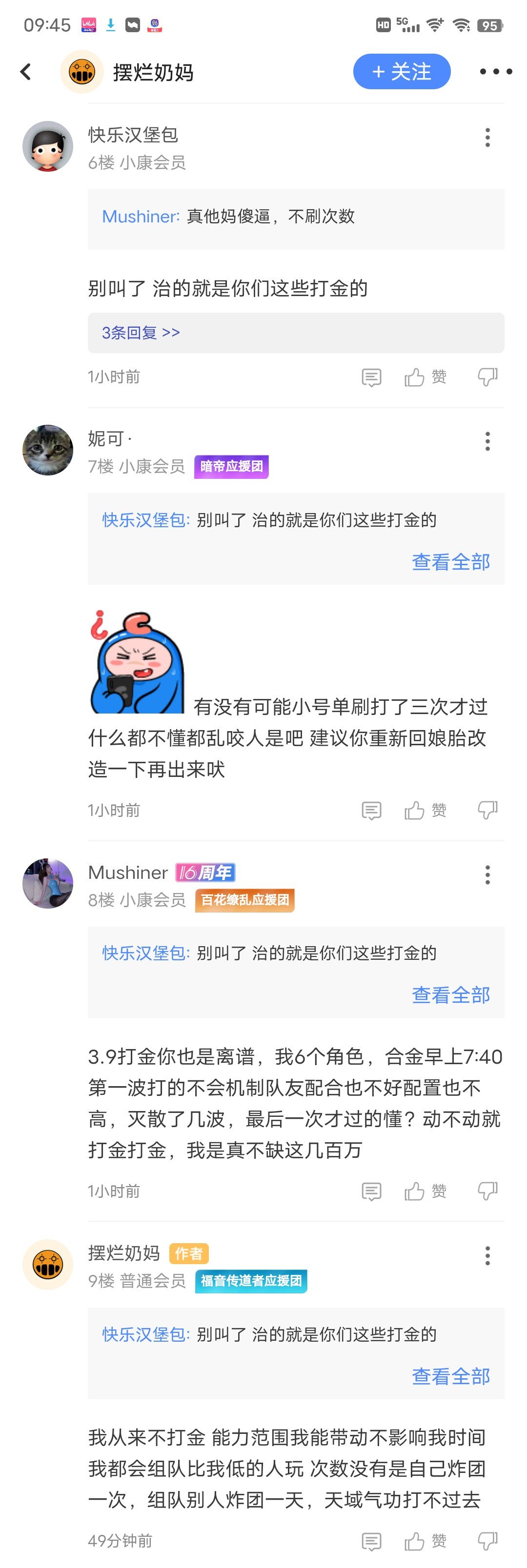
Task: Open the three-dot menu in the top bar
Action: [495, 72]
